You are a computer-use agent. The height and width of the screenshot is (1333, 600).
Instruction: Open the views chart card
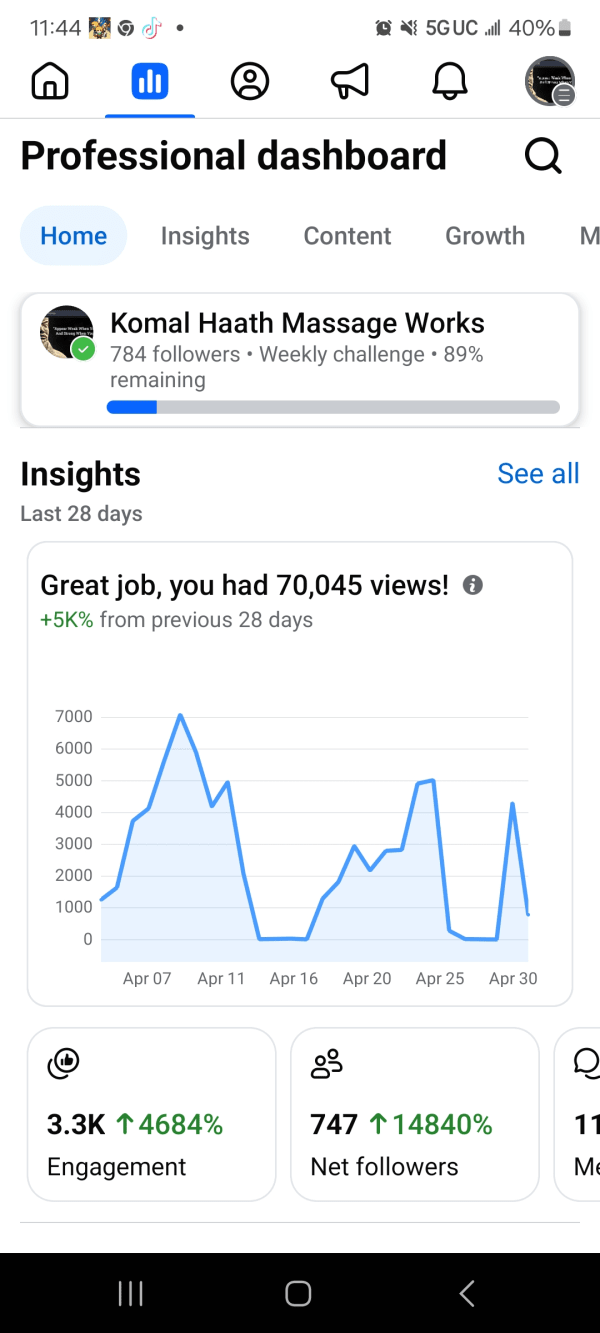pos(300,774)
